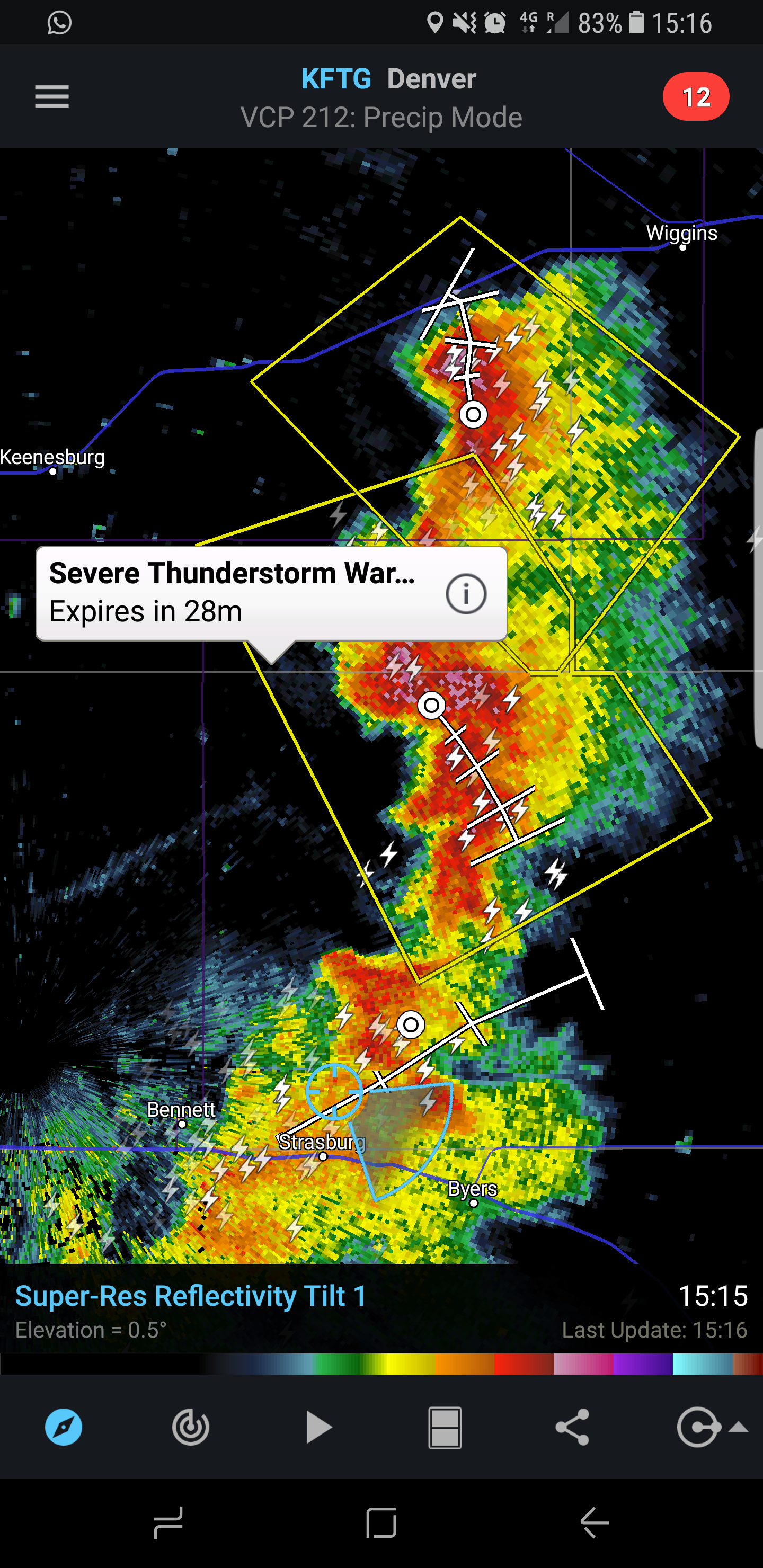
Task: Tap the compass location tool
Action: 64,1427
